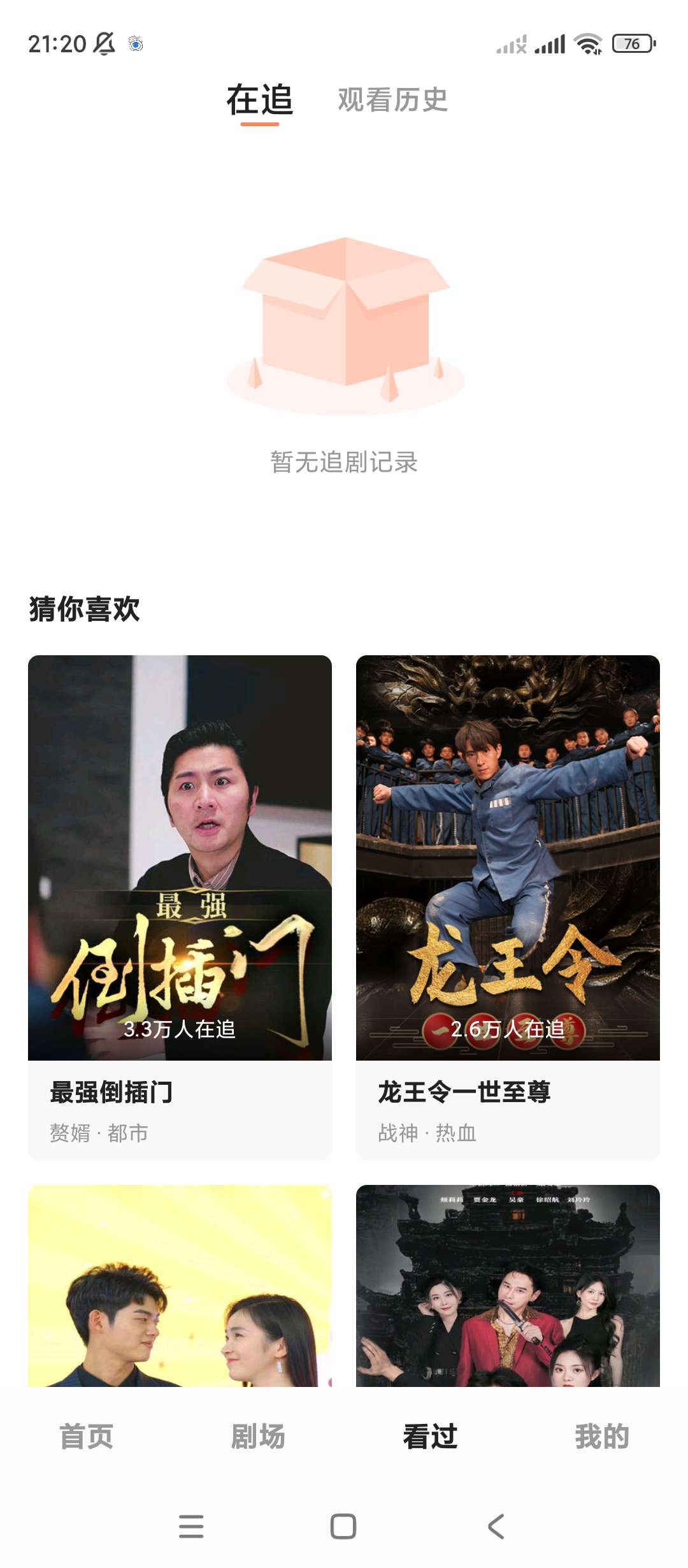Switch to the 观看历史 tab
The height and width of the screenshot is (1568, 688).
point(392,100)
